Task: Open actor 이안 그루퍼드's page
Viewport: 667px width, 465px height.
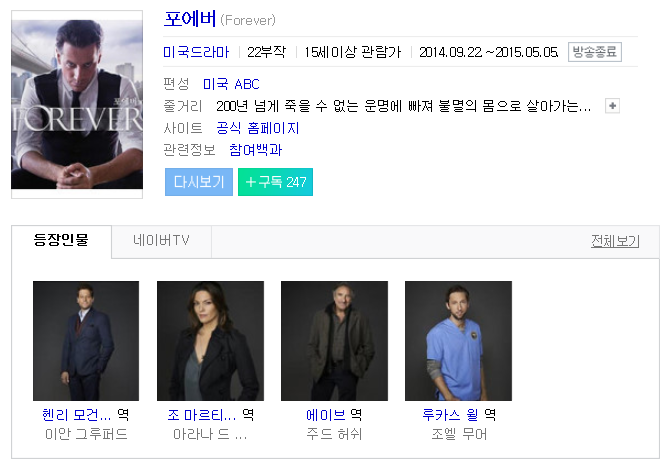Action: [86, 434]
